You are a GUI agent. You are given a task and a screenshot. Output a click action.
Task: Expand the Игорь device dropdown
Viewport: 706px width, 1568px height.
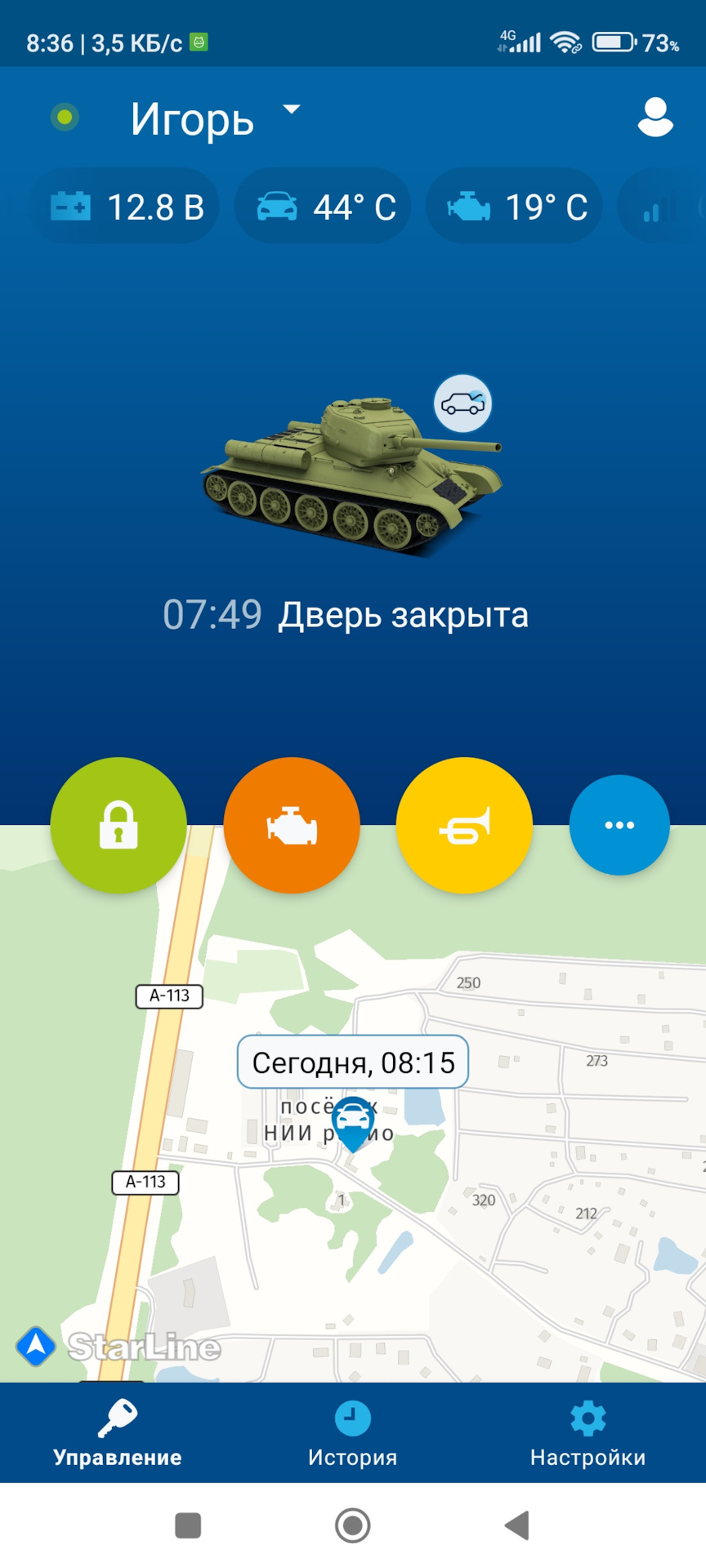click(x=291, y=110)
